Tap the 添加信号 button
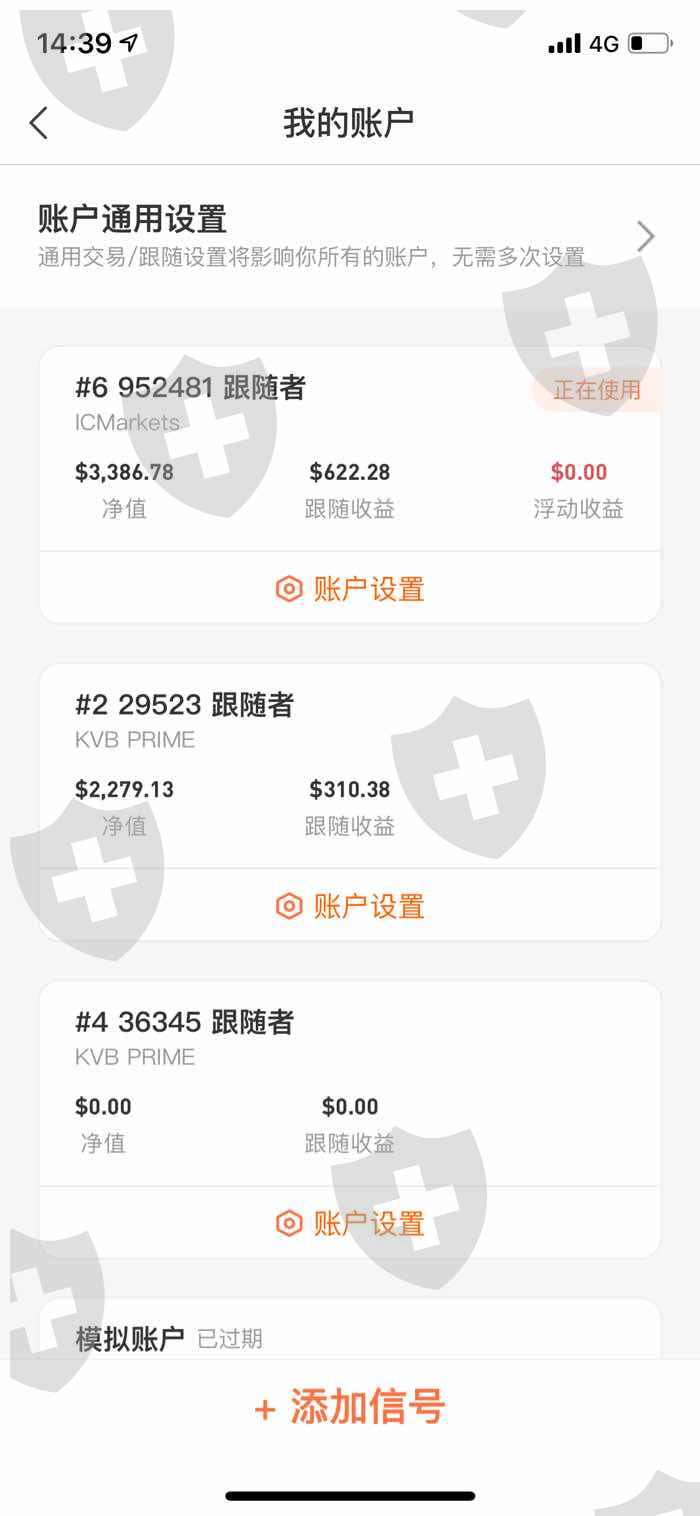 pos(350,1407)
